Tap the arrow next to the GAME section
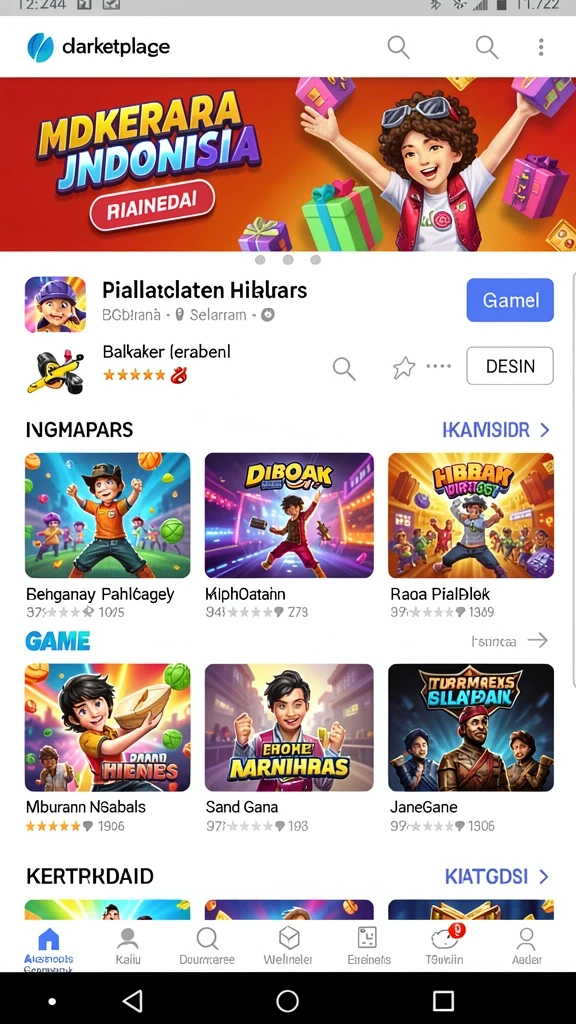 click(538, 641)
